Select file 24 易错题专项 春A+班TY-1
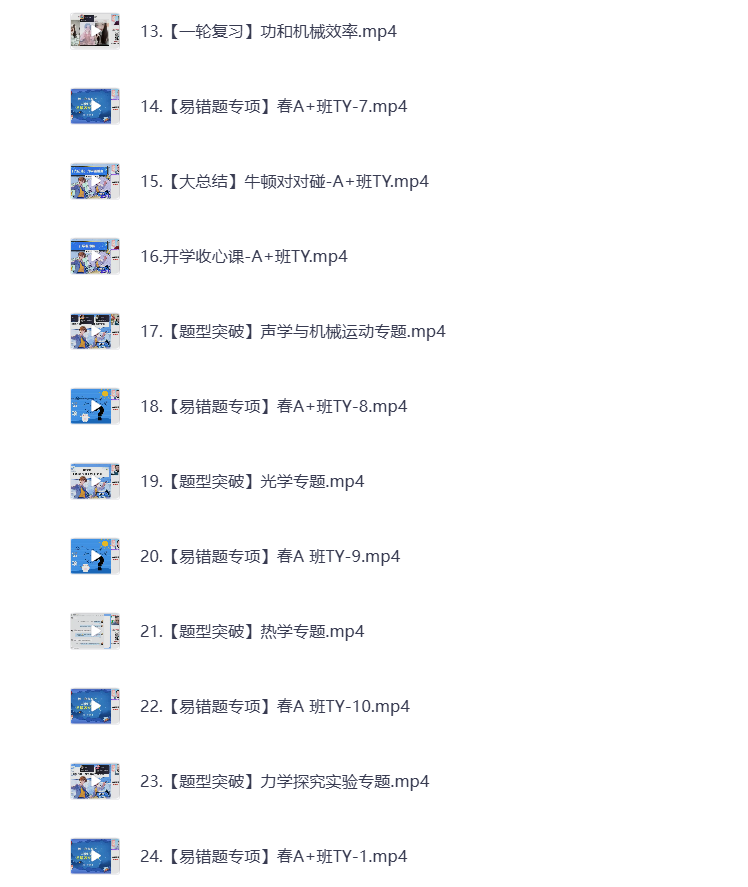This screenshot has width=748, height=887. coord(273,856)
